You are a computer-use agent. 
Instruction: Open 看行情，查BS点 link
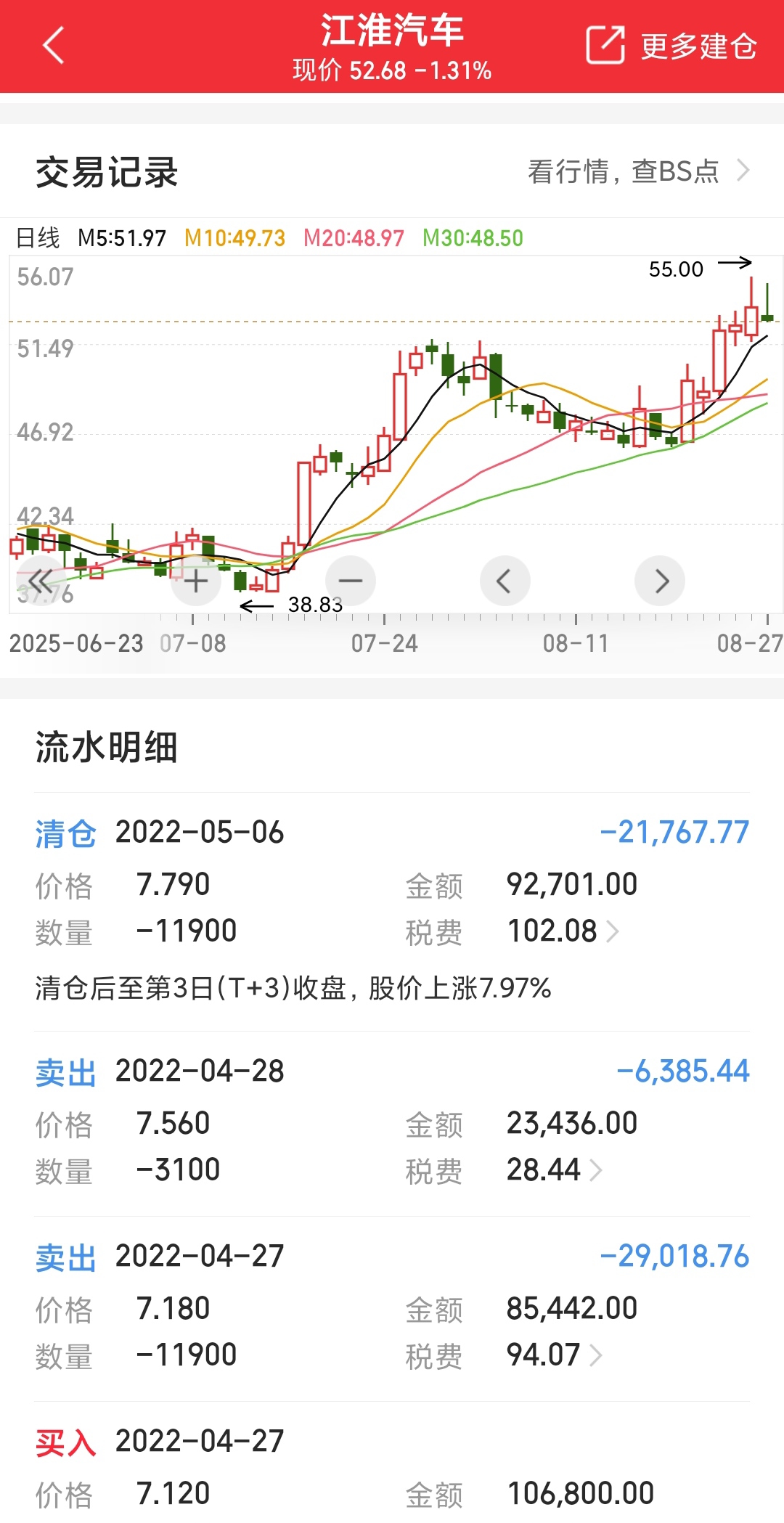point(639,171)
